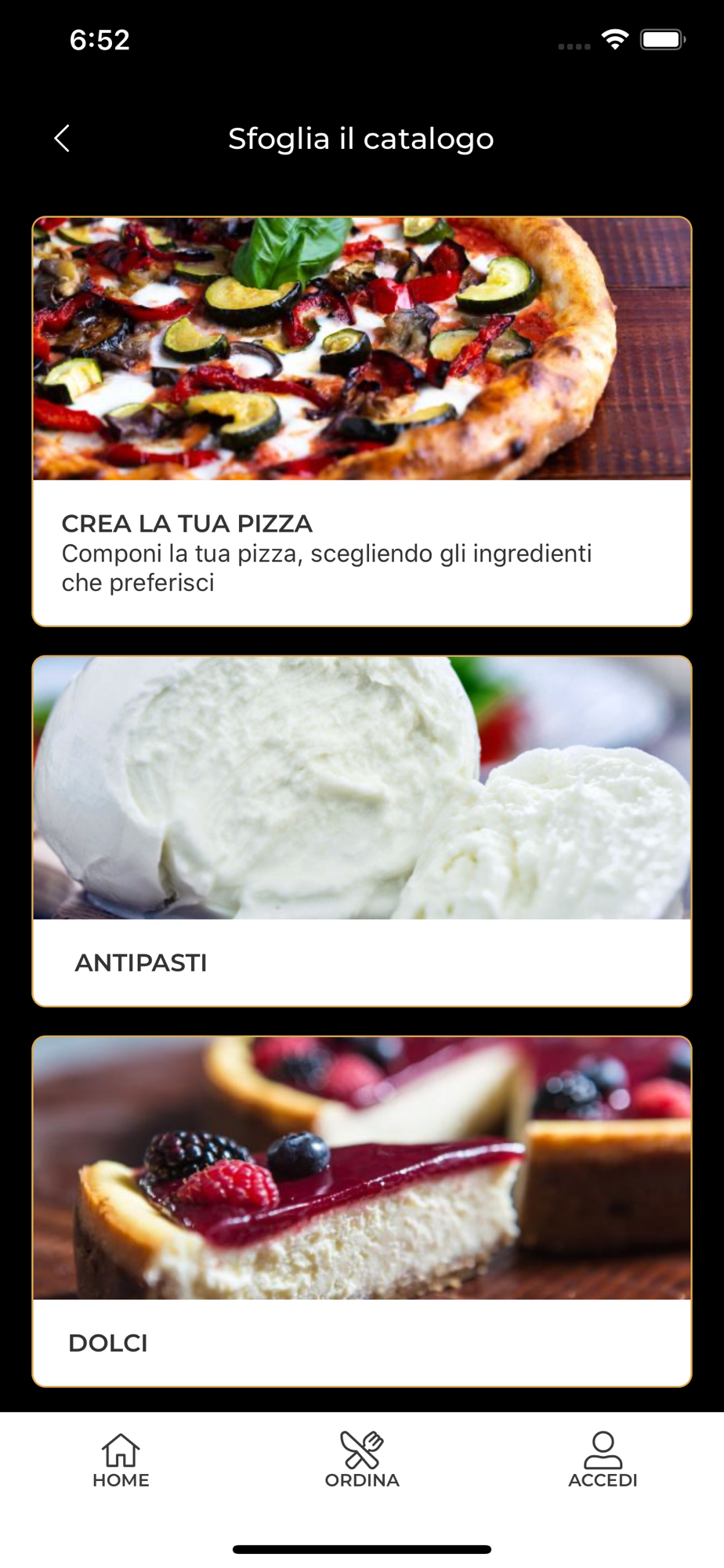
Task: Select the Dolci category card
Action: (x=362, y=1211)
